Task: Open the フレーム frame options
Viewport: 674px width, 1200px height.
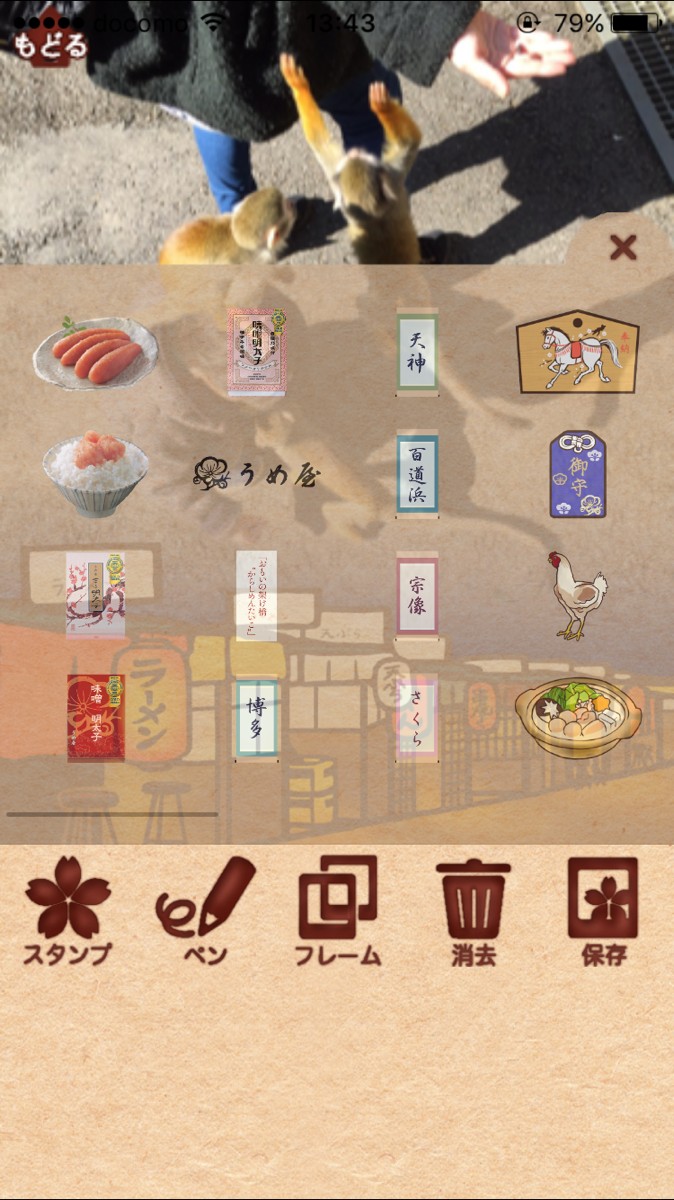Action: tap(338, 911)
